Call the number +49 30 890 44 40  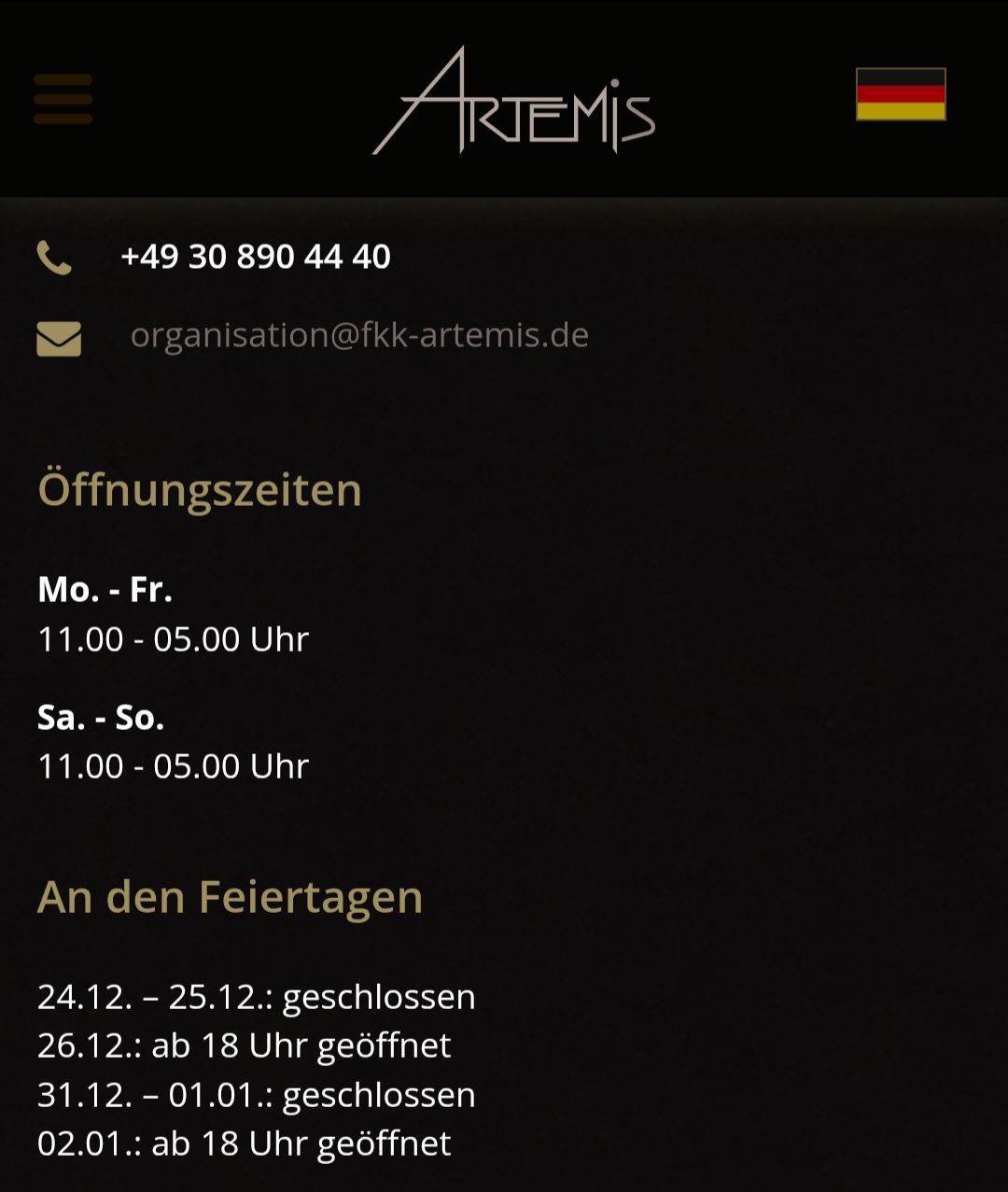click(x=255, y=257)
